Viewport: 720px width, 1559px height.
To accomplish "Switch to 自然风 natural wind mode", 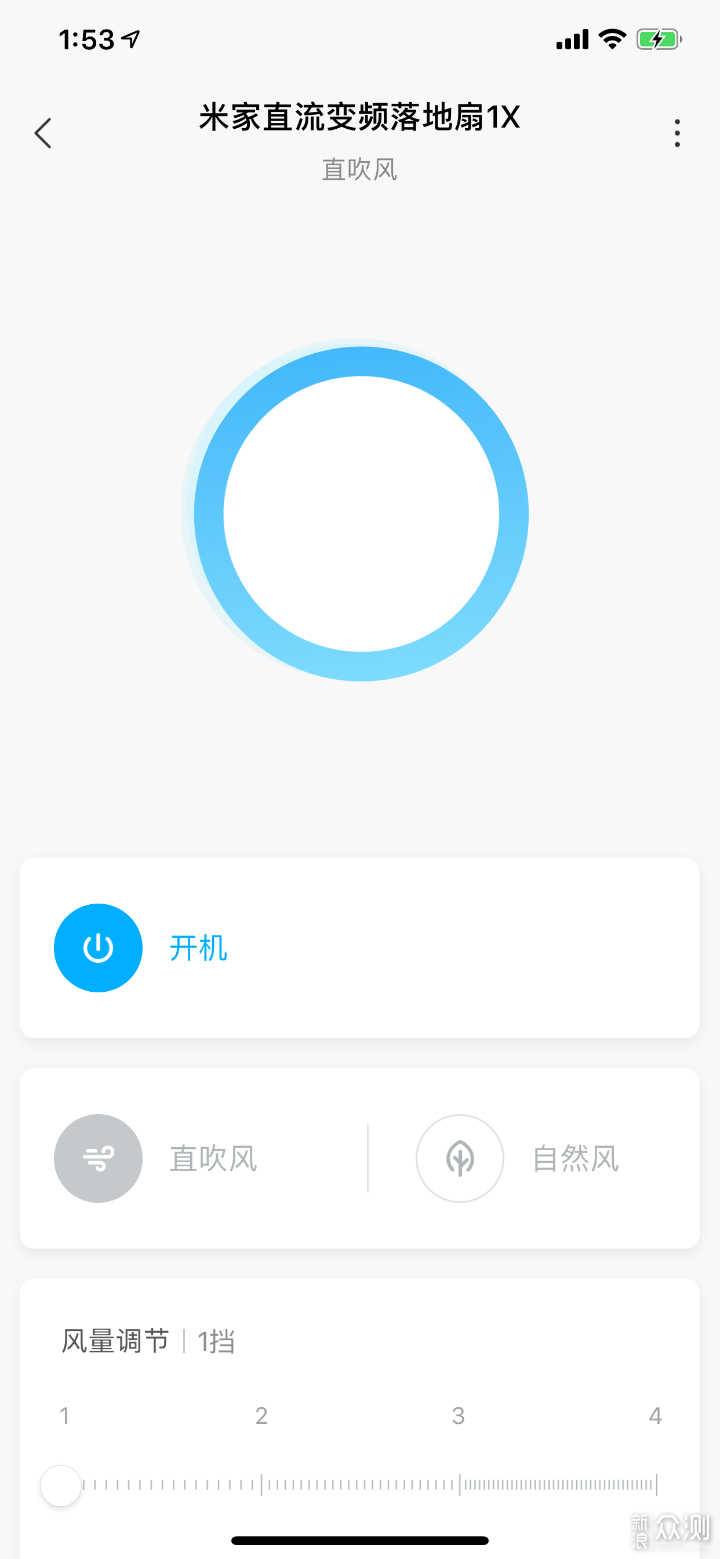I will click(460, 1158).
